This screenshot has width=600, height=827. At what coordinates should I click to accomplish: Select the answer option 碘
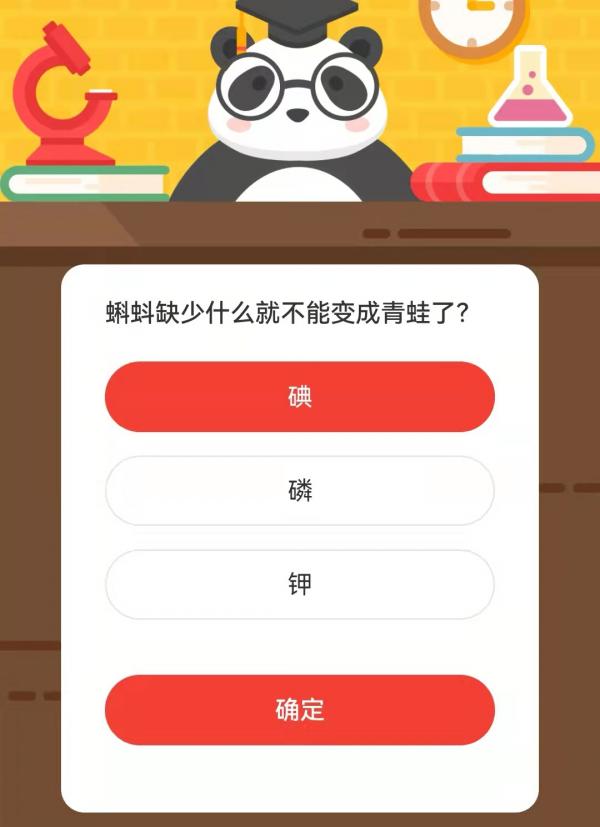point(300,397)
